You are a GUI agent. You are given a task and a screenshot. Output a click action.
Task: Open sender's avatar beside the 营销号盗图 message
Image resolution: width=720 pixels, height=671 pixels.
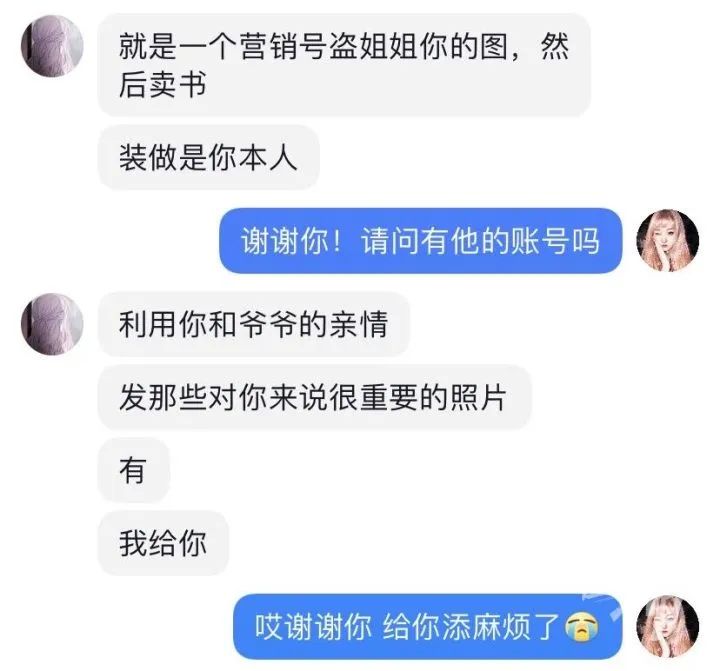point(52,46)
